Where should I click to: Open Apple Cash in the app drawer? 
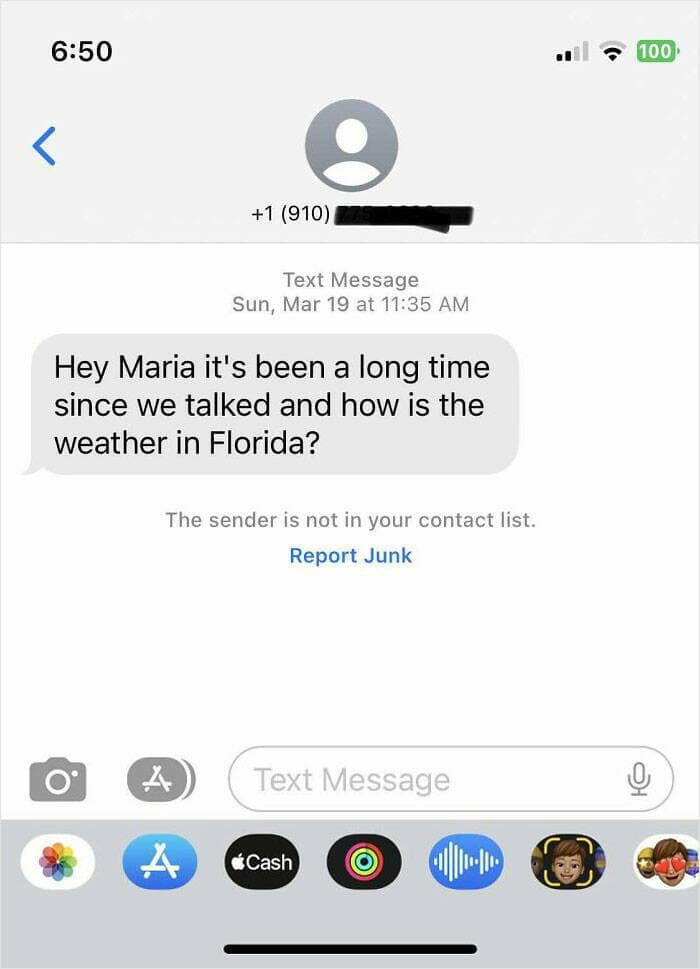[x=262, y=862]
